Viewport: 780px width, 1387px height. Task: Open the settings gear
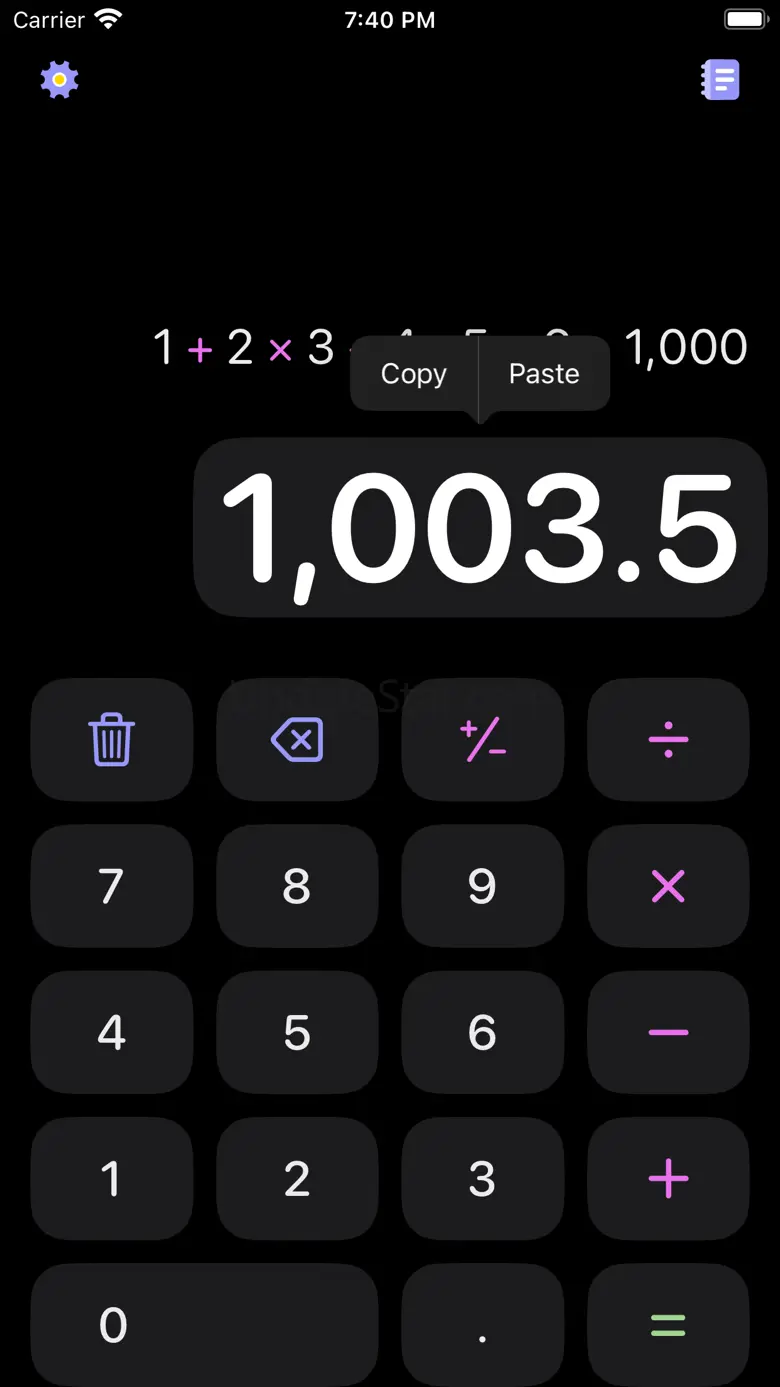[60, 79]
